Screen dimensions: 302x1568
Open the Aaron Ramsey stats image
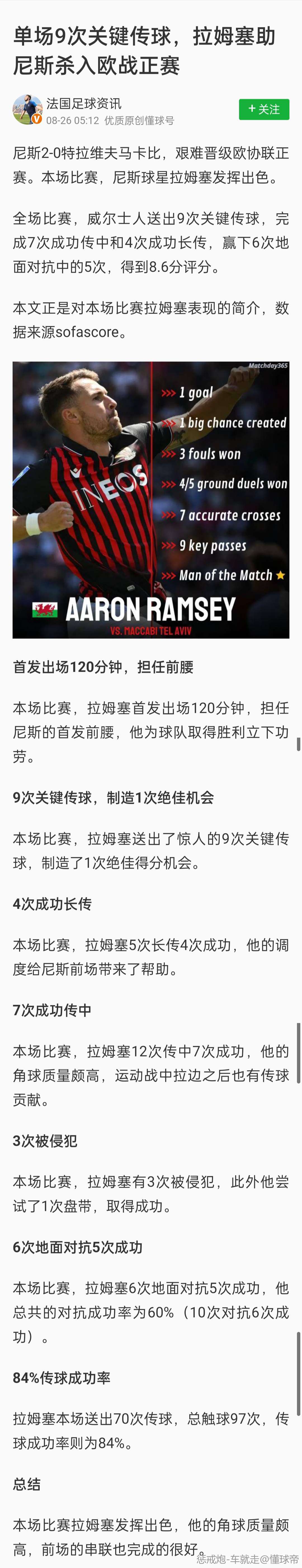150,500
